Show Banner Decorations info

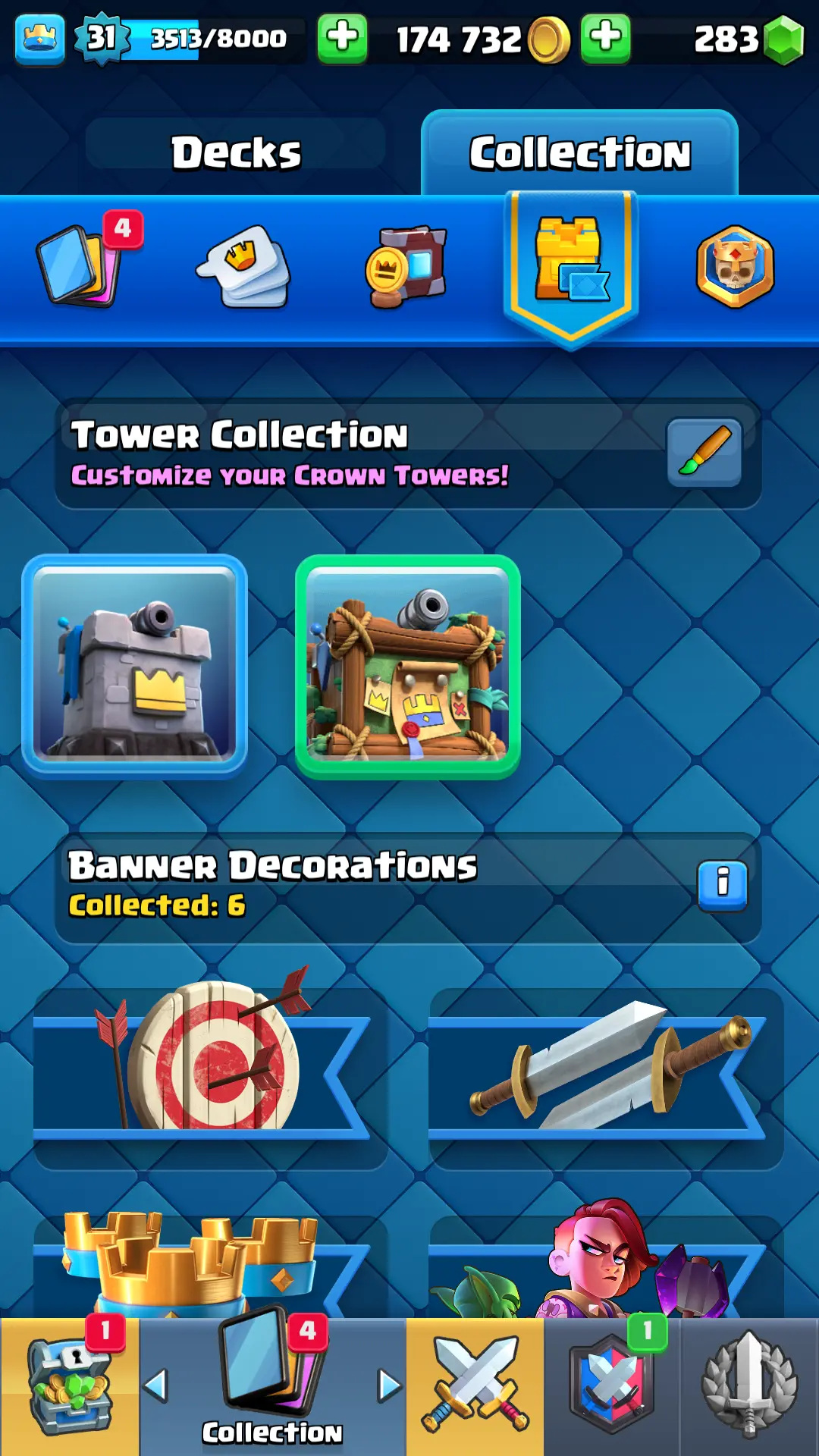point(722,884)
